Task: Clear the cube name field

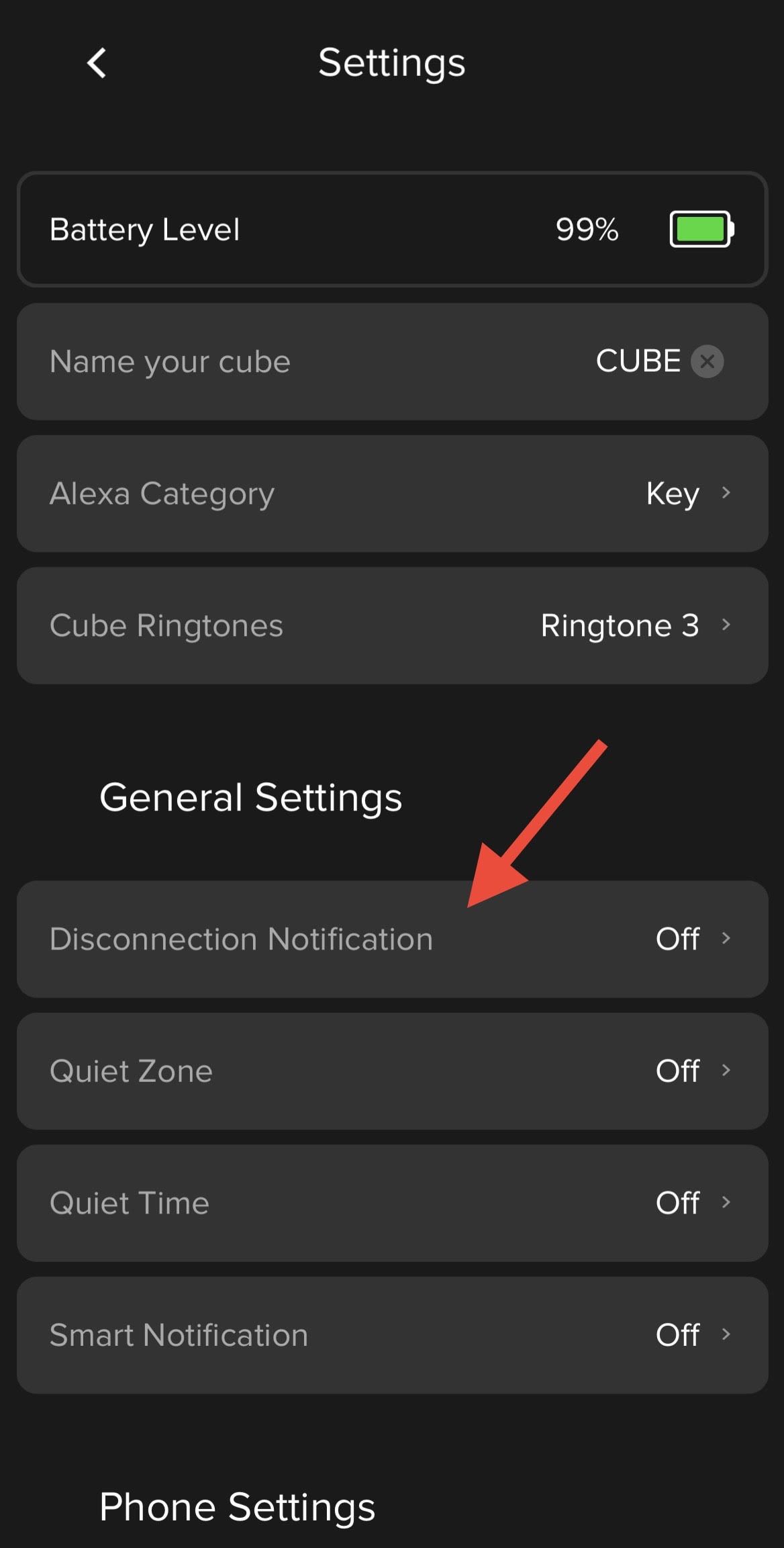Action: point(707,361)
